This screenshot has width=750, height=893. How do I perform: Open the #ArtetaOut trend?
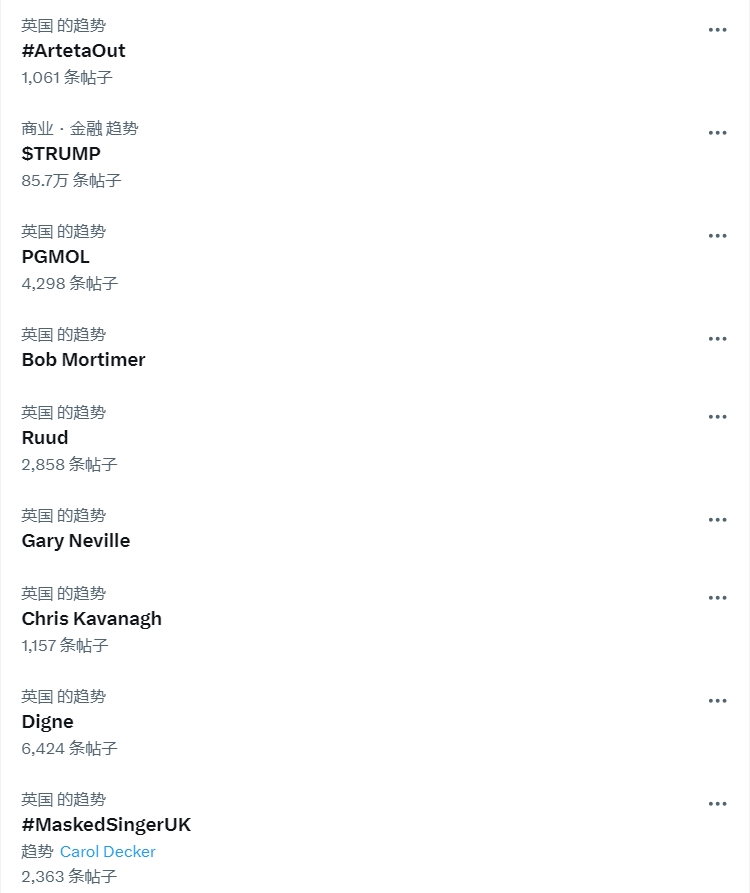tap(74, 50)
